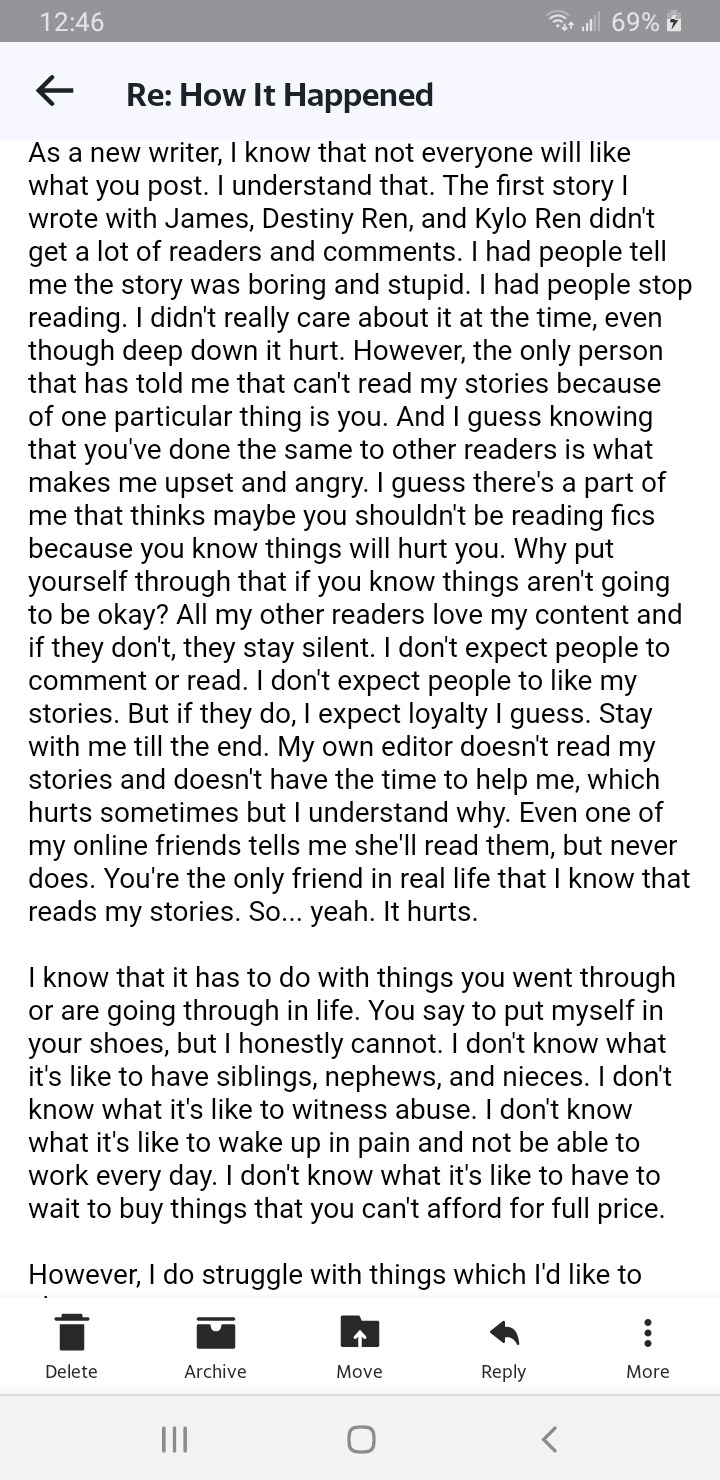Open the More options menu

(x=647, y=1345)
